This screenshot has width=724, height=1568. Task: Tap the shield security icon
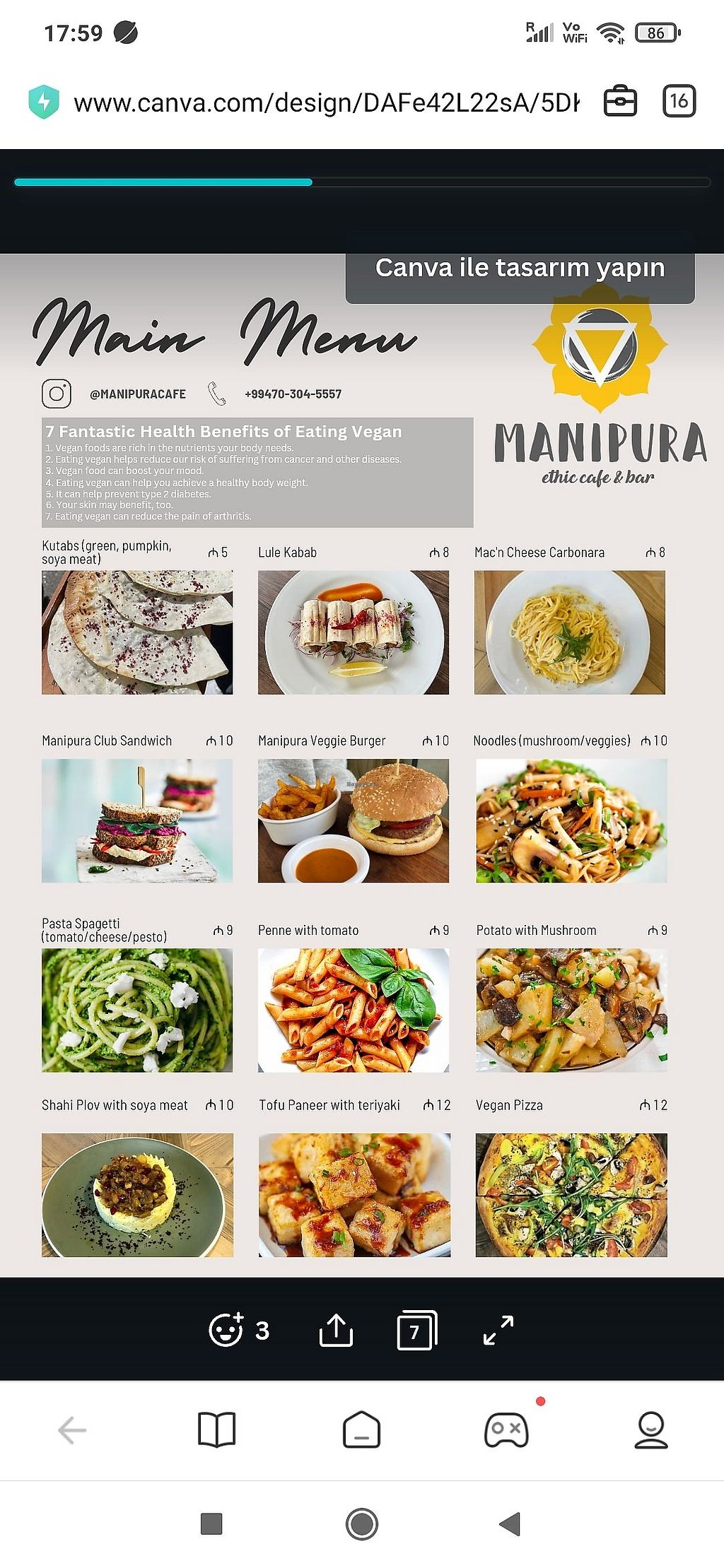44,102
